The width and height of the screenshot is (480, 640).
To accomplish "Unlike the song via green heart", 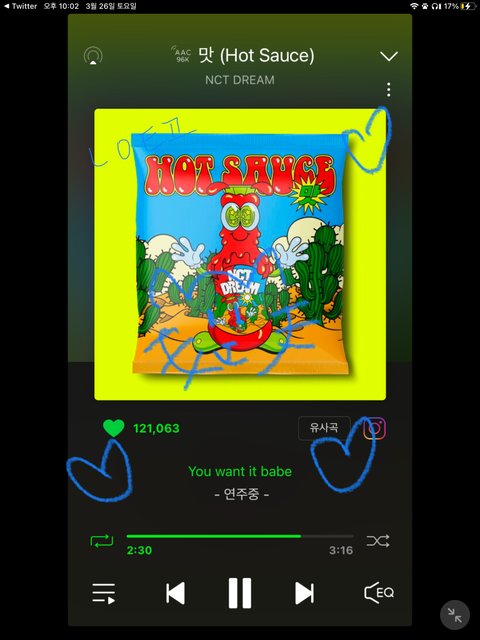I will point(113,428).
